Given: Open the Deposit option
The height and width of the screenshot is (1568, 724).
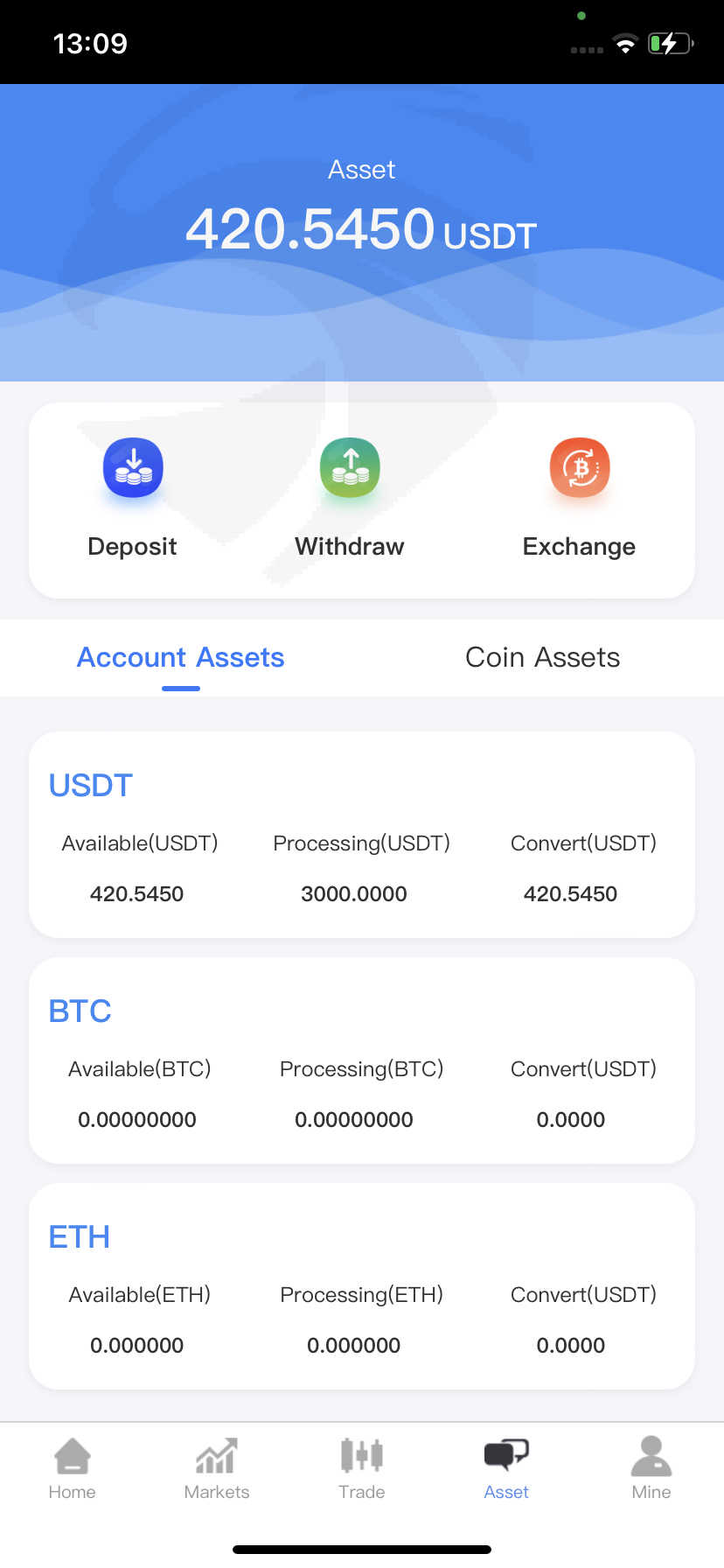Looking at the screenshot, I should coord(133,497).
